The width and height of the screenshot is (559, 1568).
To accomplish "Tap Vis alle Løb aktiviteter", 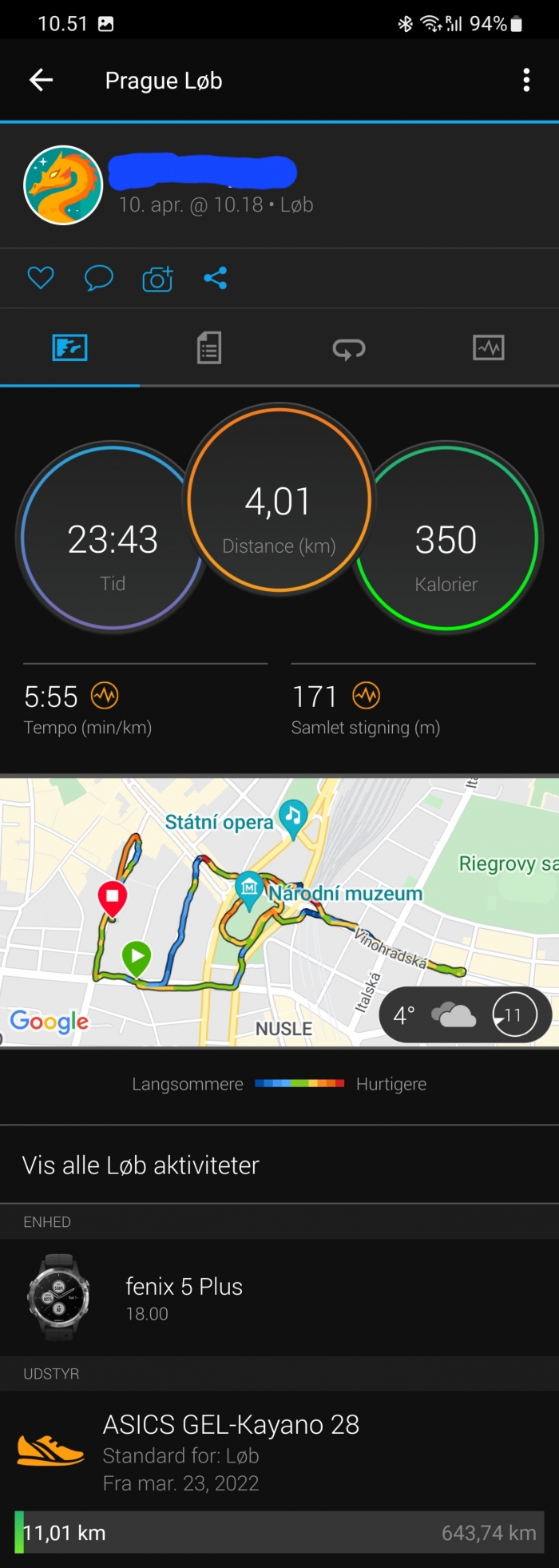I will pyautogui.click(x=141, y=1165).
